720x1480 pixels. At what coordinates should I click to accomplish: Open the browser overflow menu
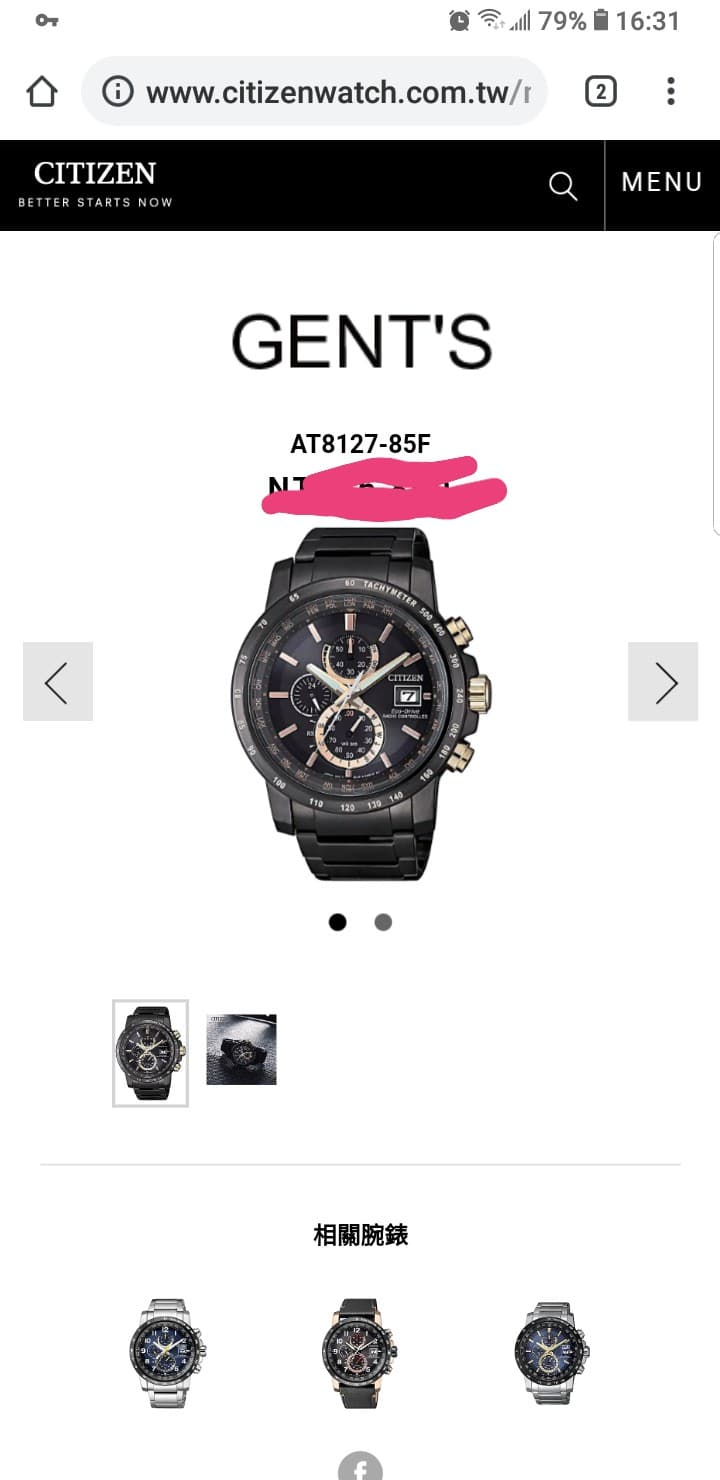point(671,92)
